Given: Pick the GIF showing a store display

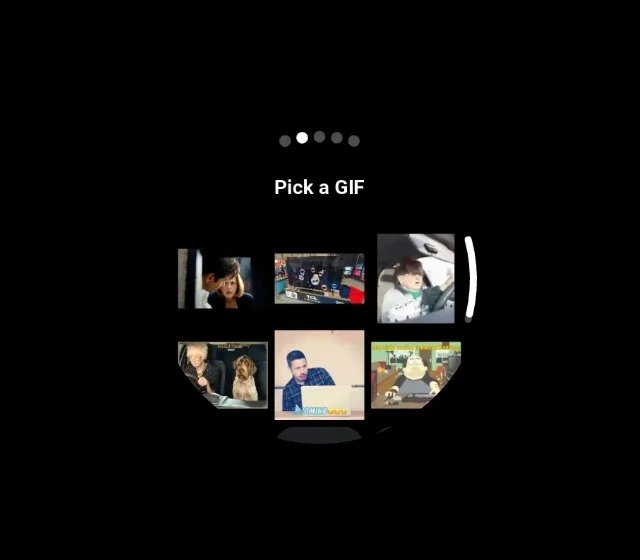Looking at the screenshot, I should [319, 278].
